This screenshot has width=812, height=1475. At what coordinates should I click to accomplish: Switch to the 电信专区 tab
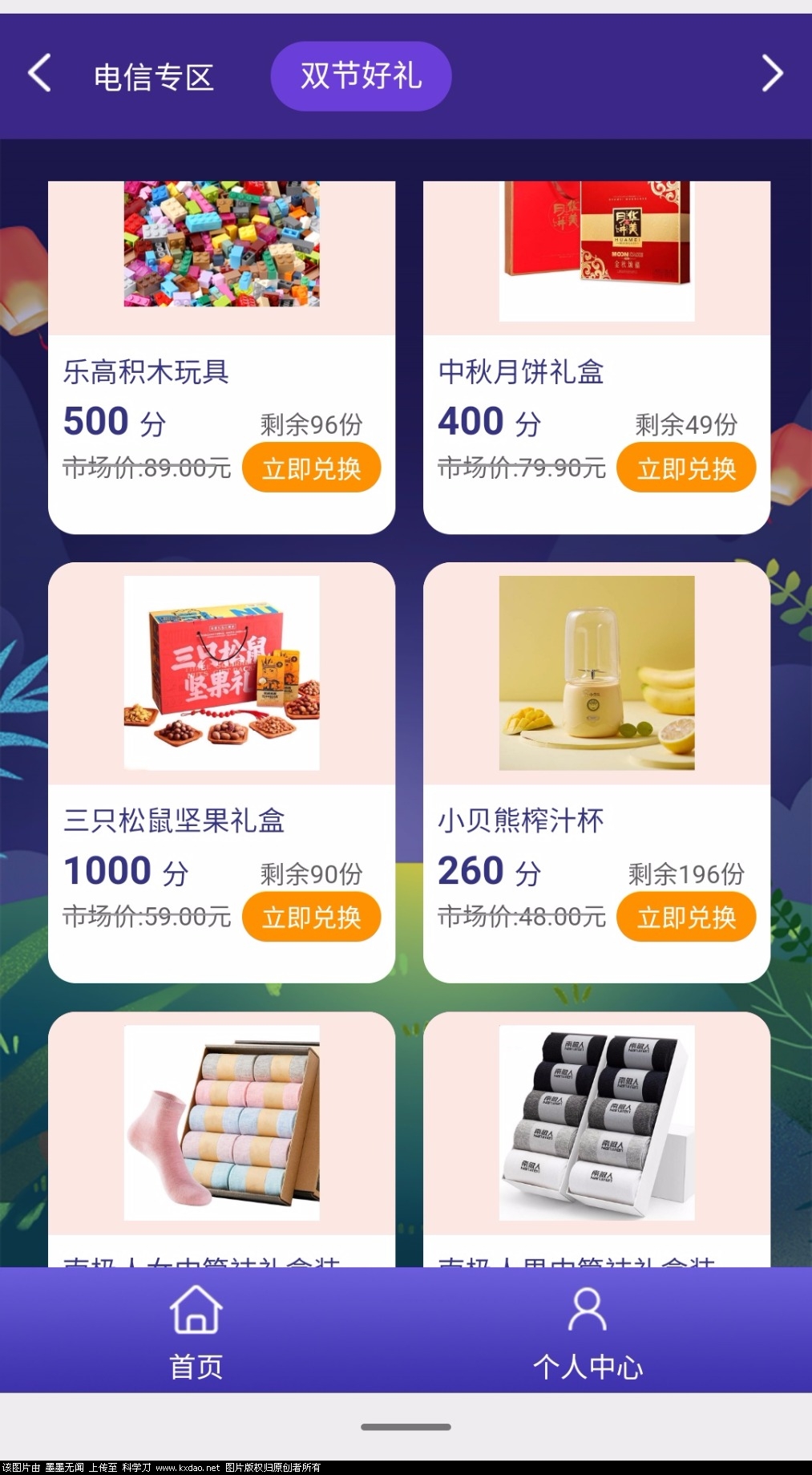point(154,77)
